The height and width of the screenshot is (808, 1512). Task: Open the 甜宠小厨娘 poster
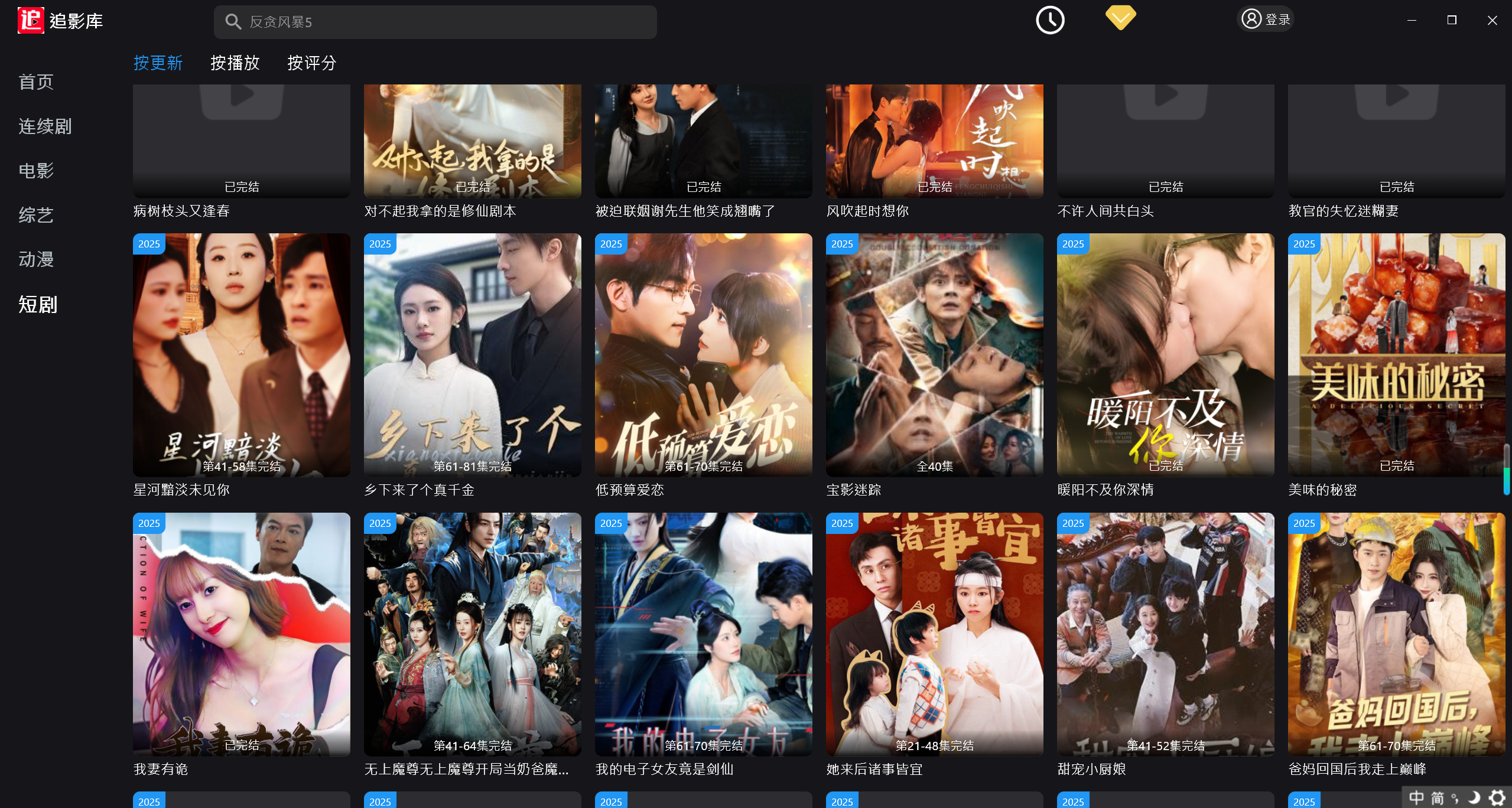coord(1165,634)
